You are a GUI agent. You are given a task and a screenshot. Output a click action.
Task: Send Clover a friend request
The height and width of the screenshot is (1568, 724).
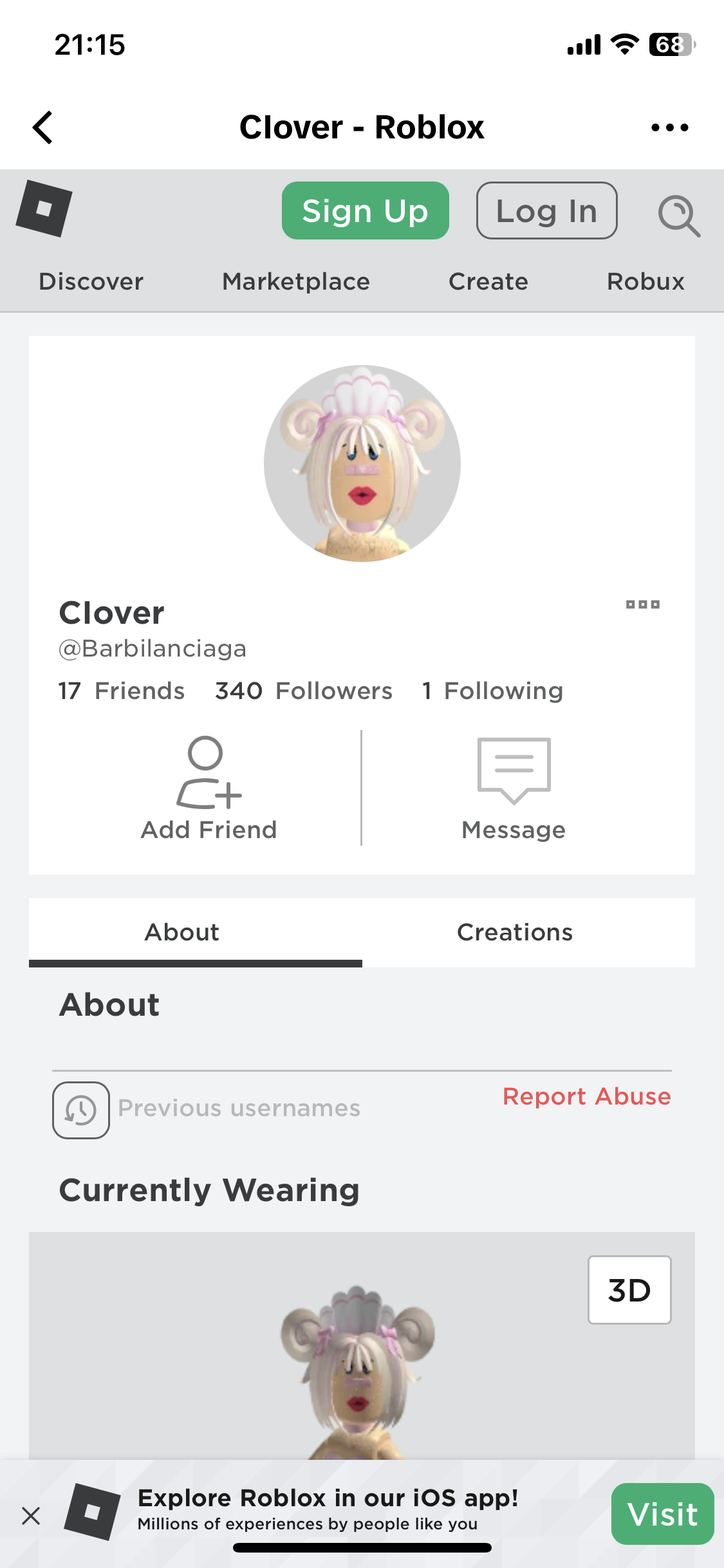click(209, 789)
